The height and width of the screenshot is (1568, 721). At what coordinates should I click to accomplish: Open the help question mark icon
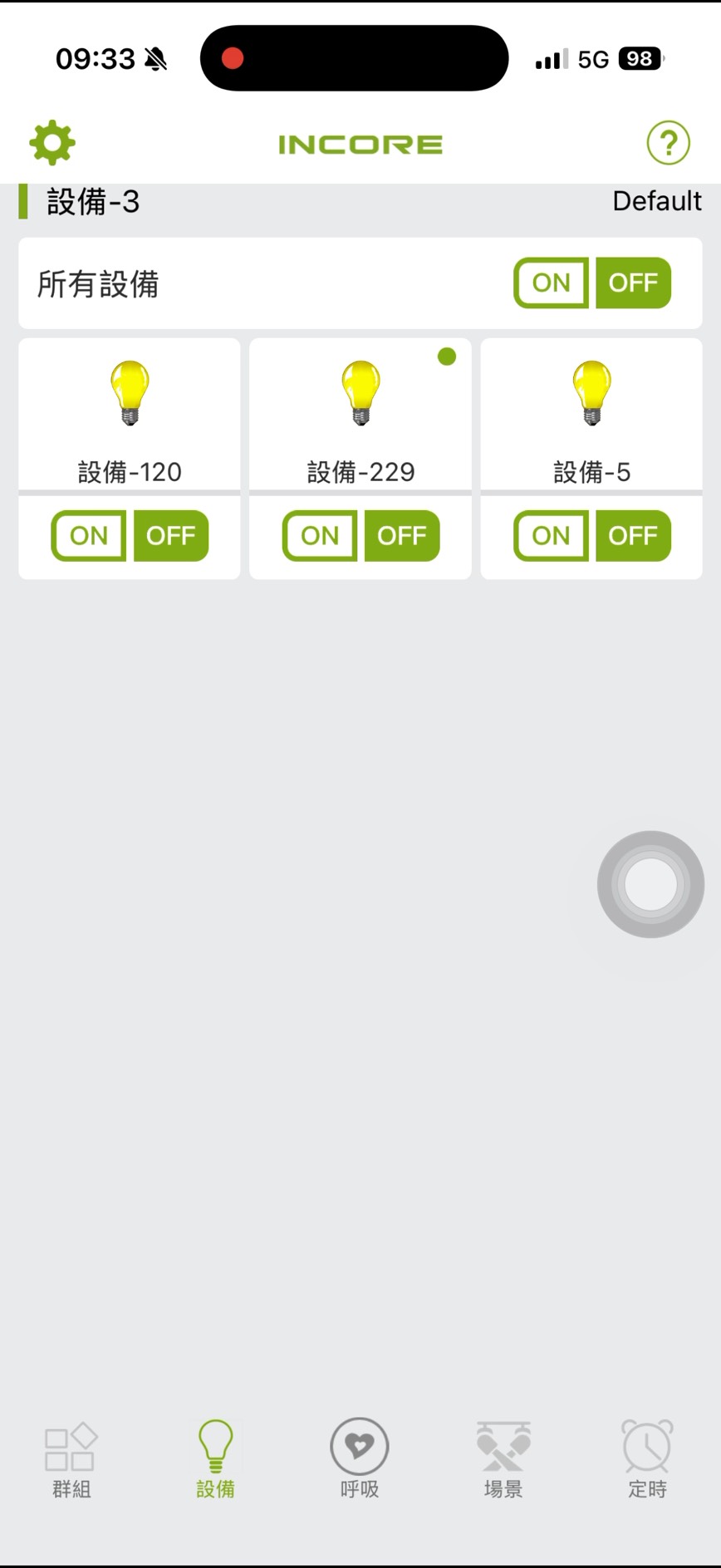(668, 142)
